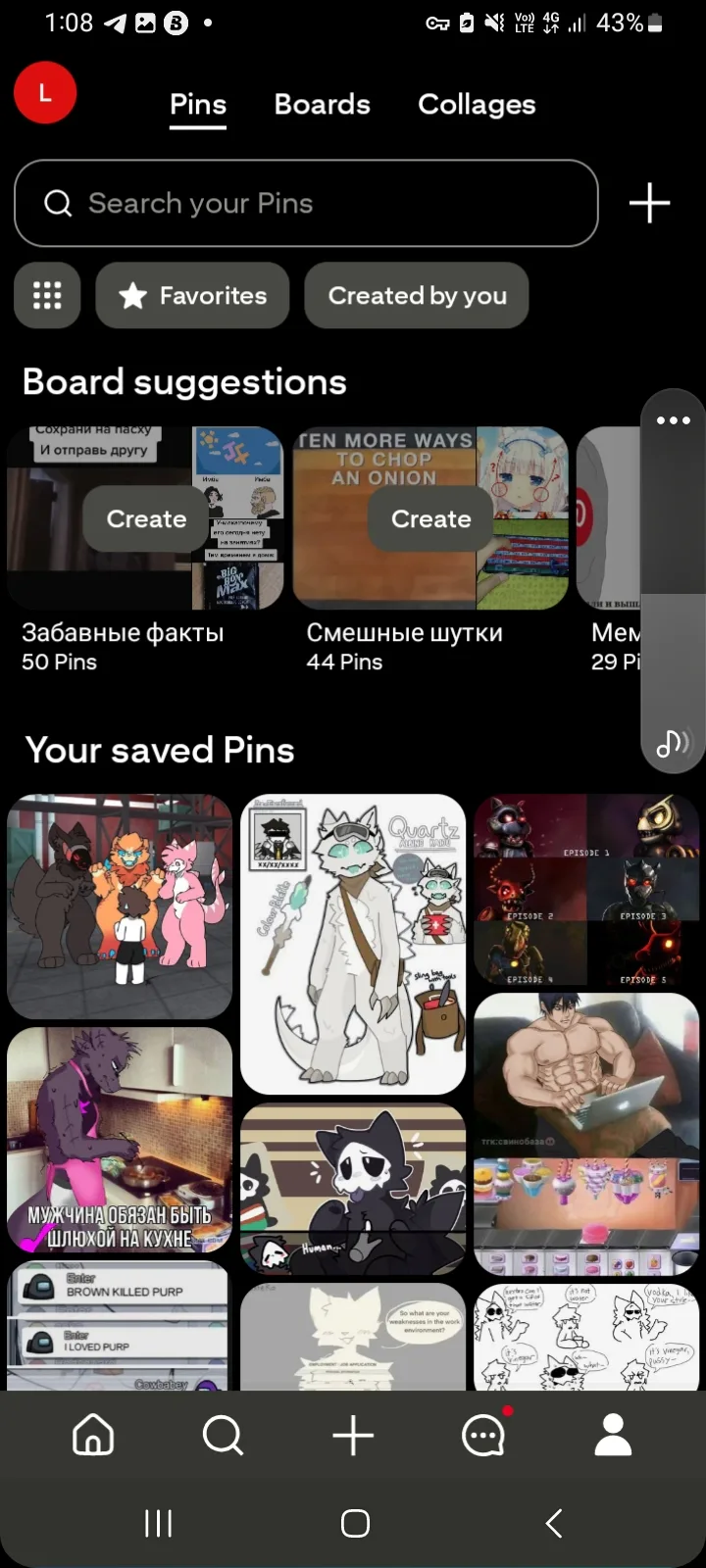Show pins Created by you

pyautogui.click(x=417, y=295)
